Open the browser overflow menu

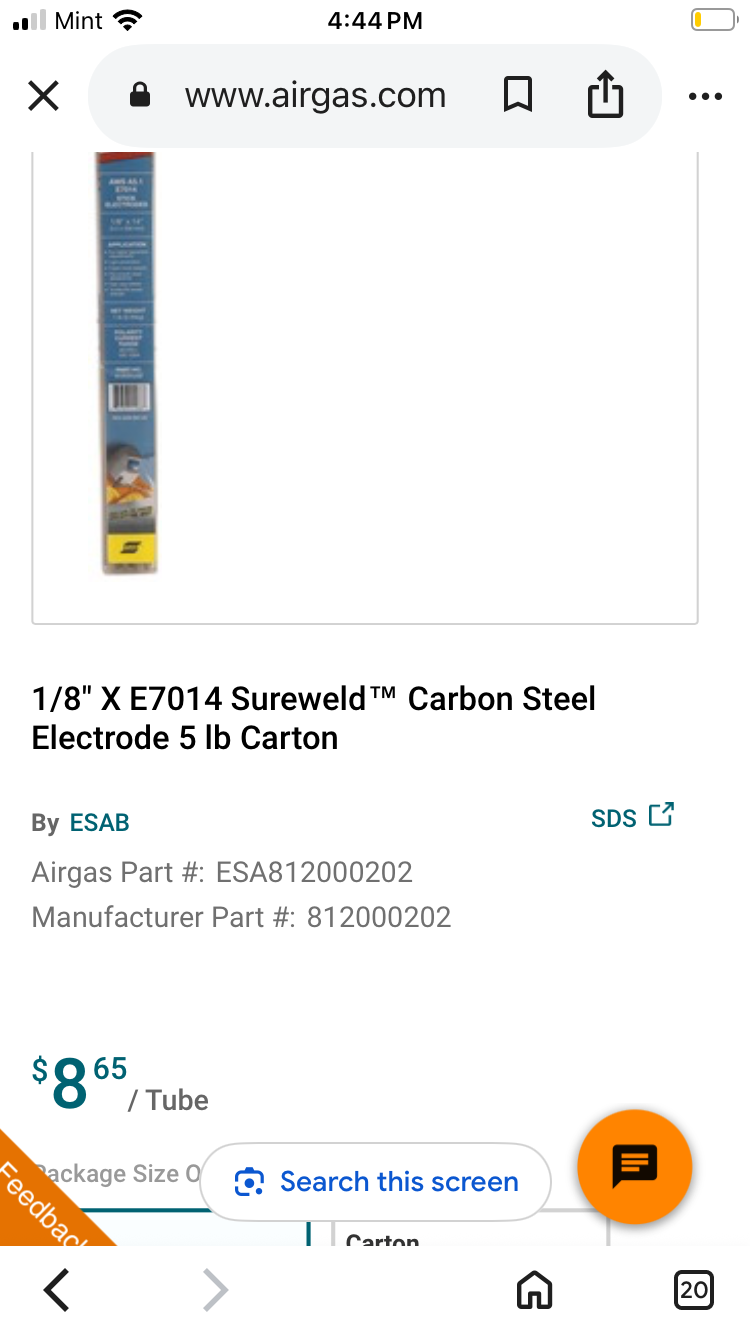(x=705, y=97)
